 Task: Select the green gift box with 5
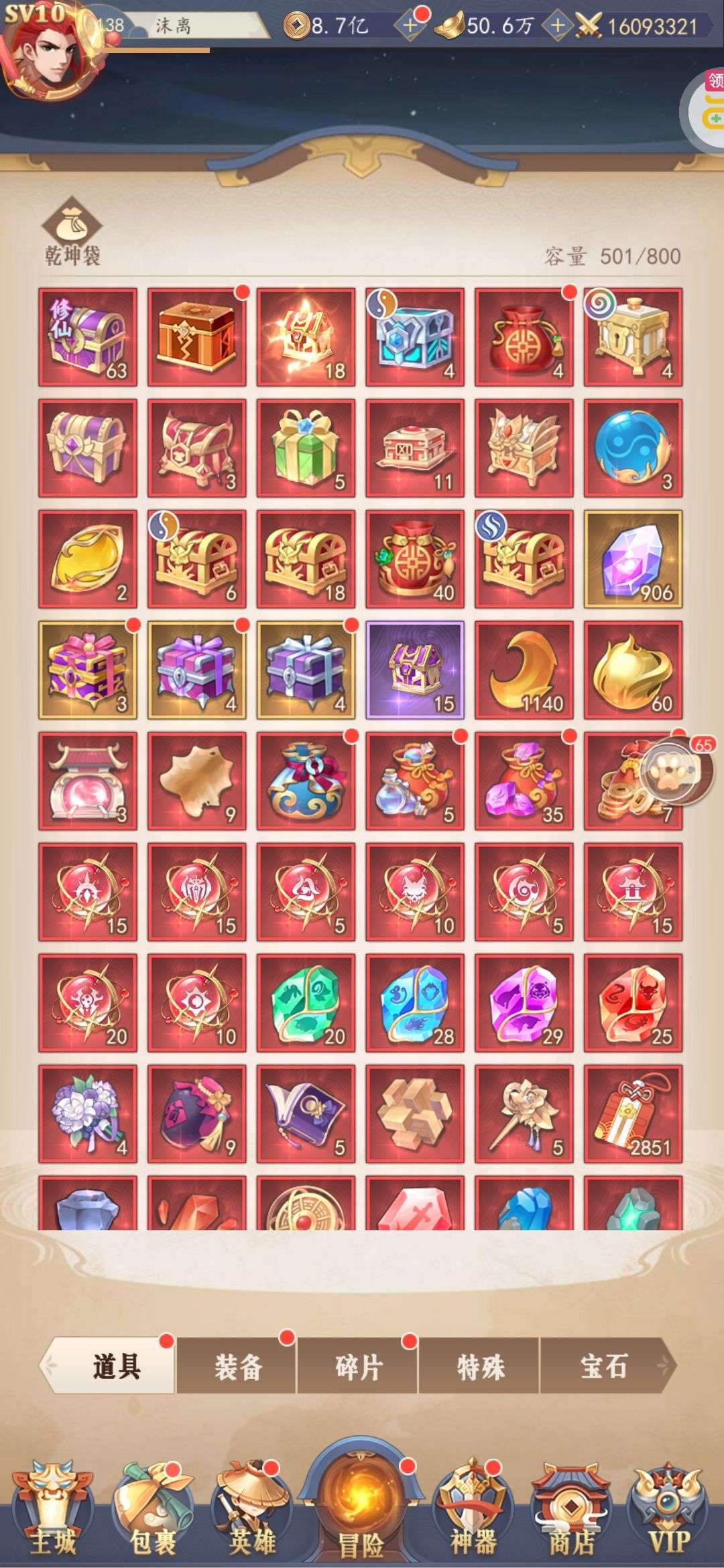click(306, 448)
